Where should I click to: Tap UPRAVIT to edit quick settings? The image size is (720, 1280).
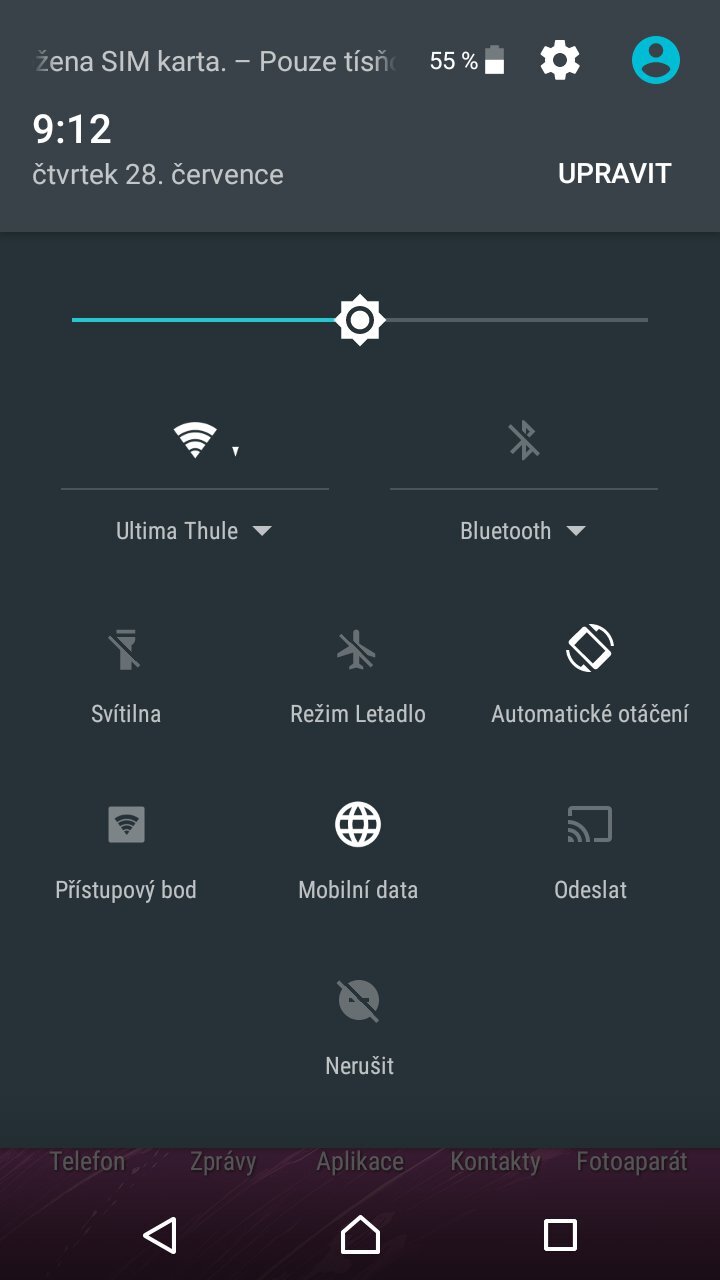coord(615,173)
